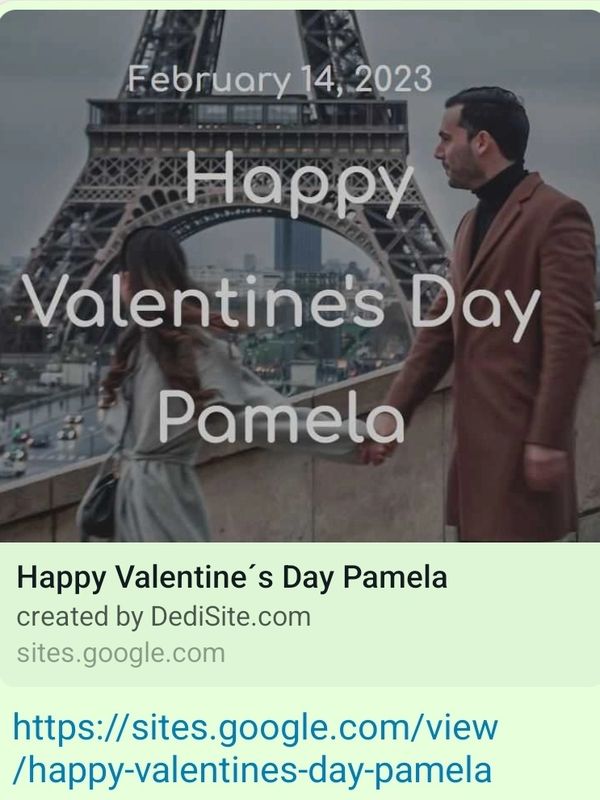Image resolution: width=600 pixels, height=800 pixels.
Task: Open the Happy Valentine's Day Pamela link preview
Action: point(232,578)
